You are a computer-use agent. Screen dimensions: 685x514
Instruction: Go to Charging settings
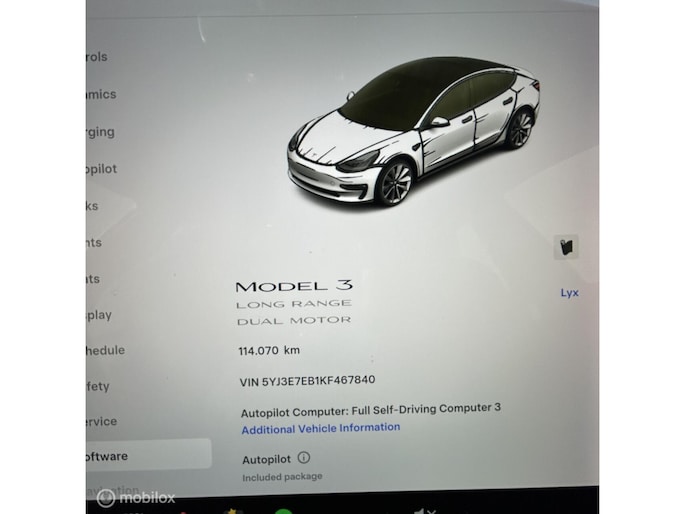[x=101, y=132]
